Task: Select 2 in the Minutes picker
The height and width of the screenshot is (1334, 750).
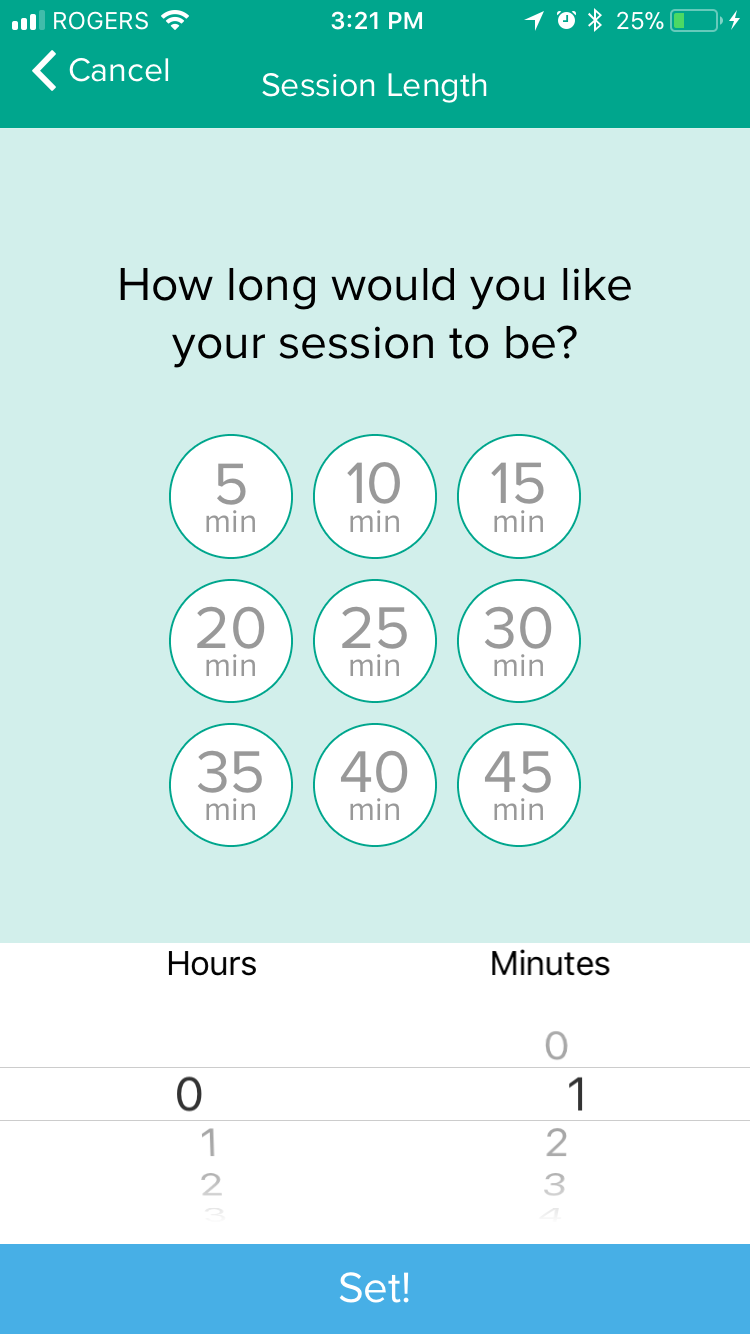Action: pos(556,1143)
